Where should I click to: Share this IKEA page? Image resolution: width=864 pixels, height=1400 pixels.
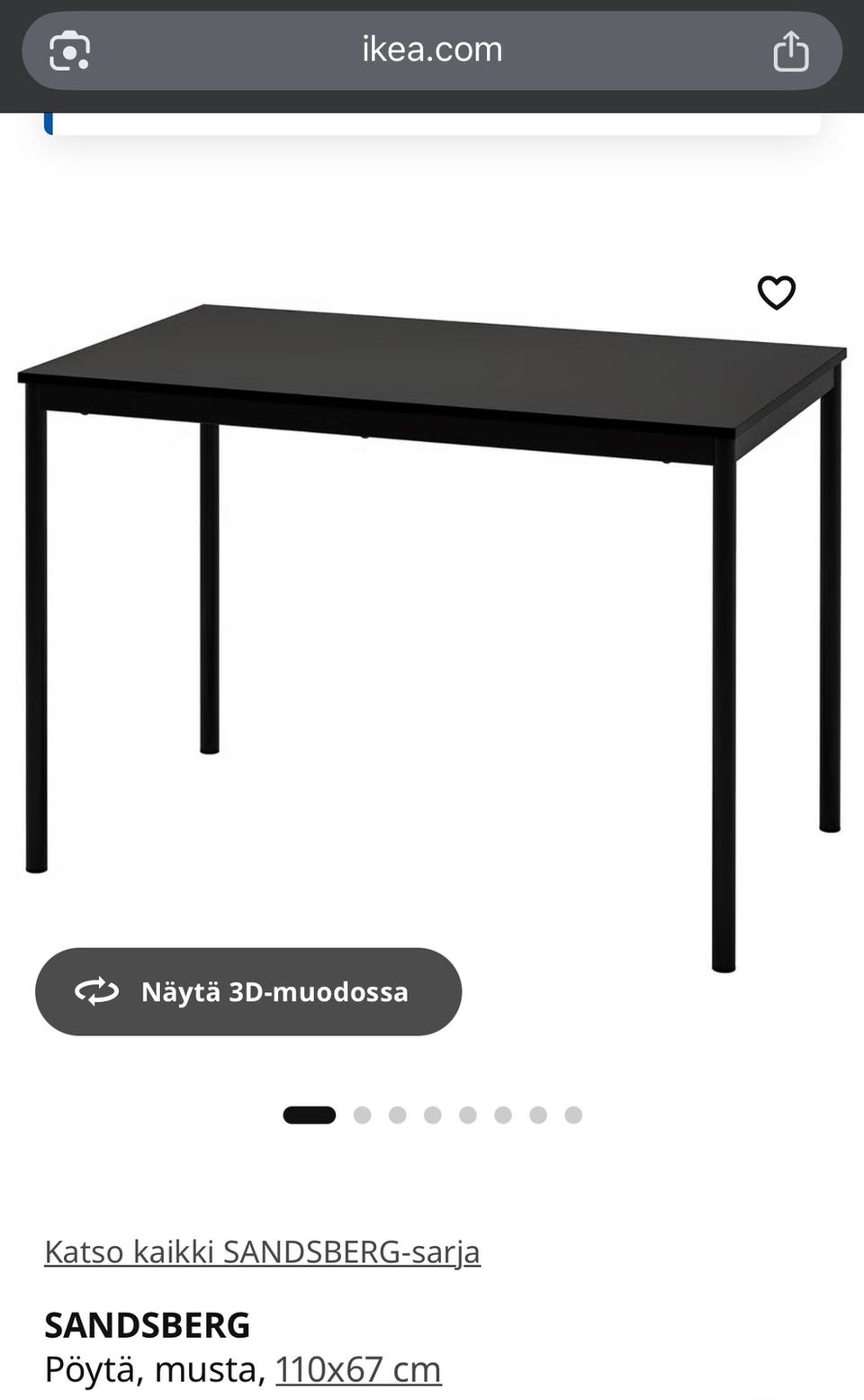coord(791,50)
